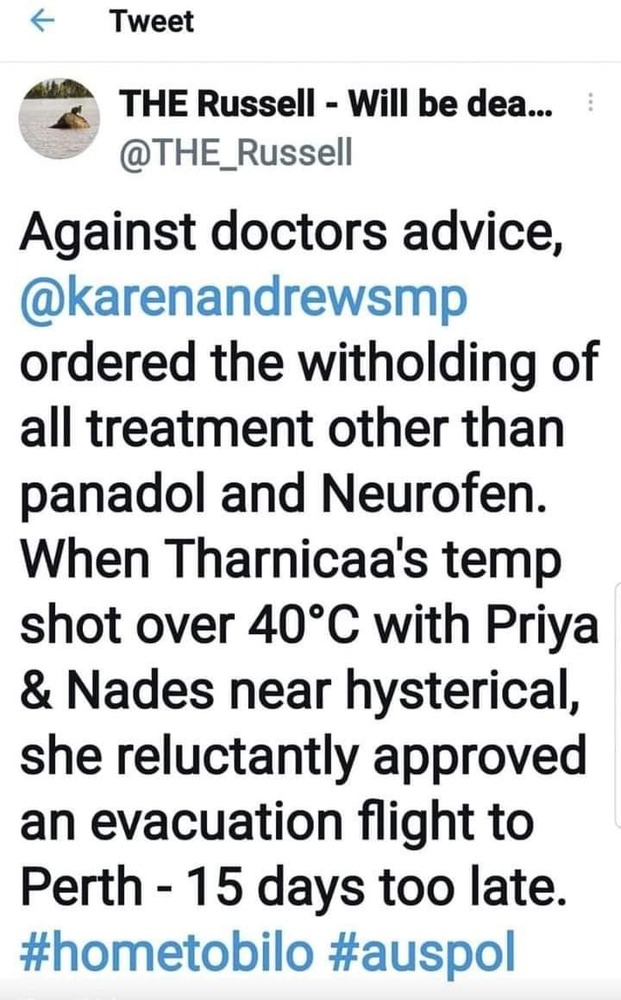
Task: Go back from the Tweet view
Action: [41, 24]
